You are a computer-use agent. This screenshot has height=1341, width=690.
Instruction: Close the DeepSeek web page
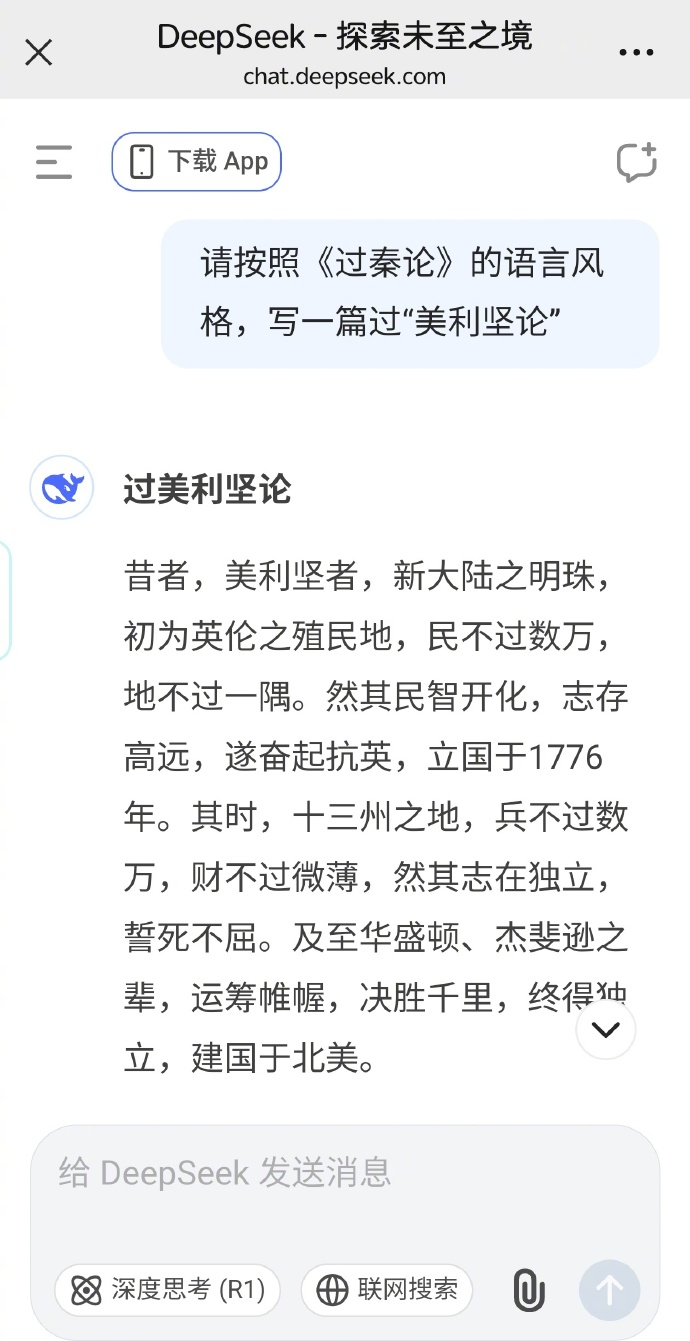click(x=38, y=52)
